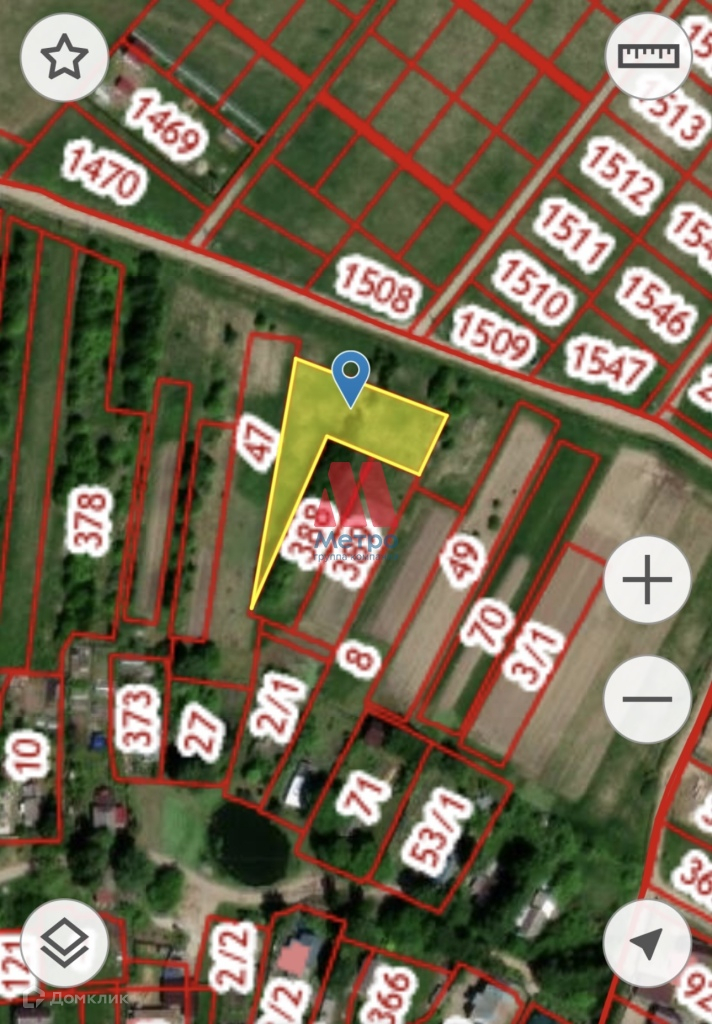The width and height of the screenshot is (712, 1024).
Task: Zoom in with the plus button
Action: point(647,580)
